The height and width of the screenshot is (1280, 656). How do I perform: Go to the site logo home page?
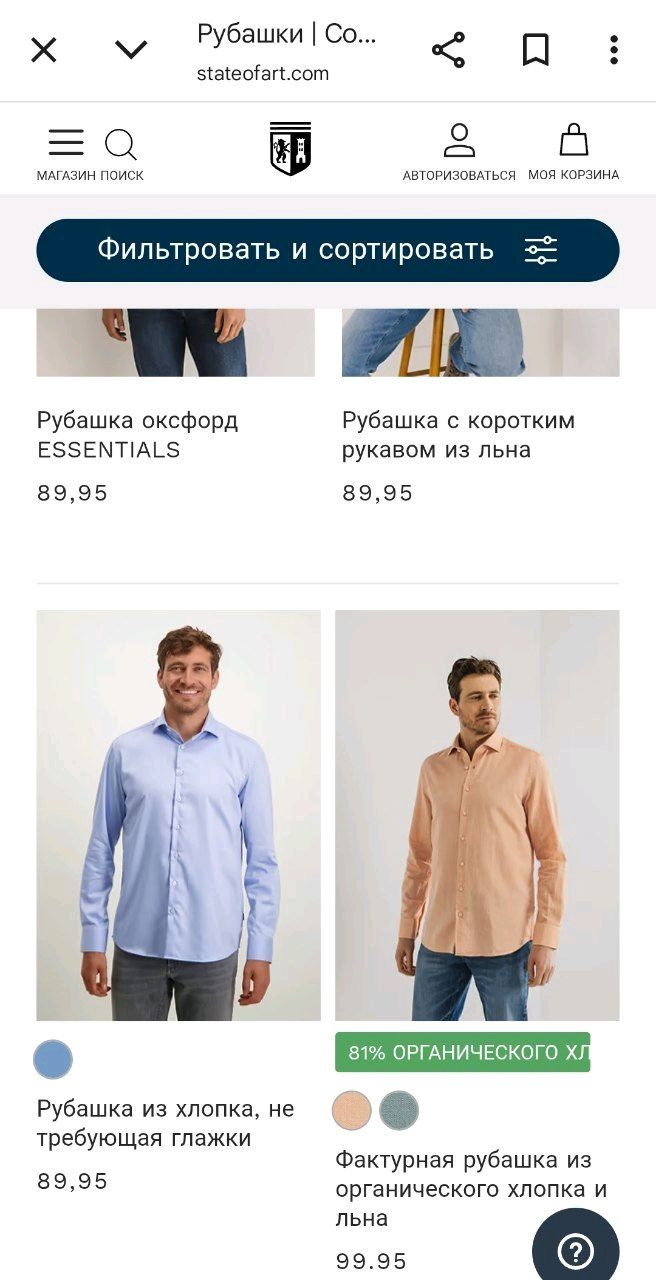pyautogui.click(x=291, y=149)
